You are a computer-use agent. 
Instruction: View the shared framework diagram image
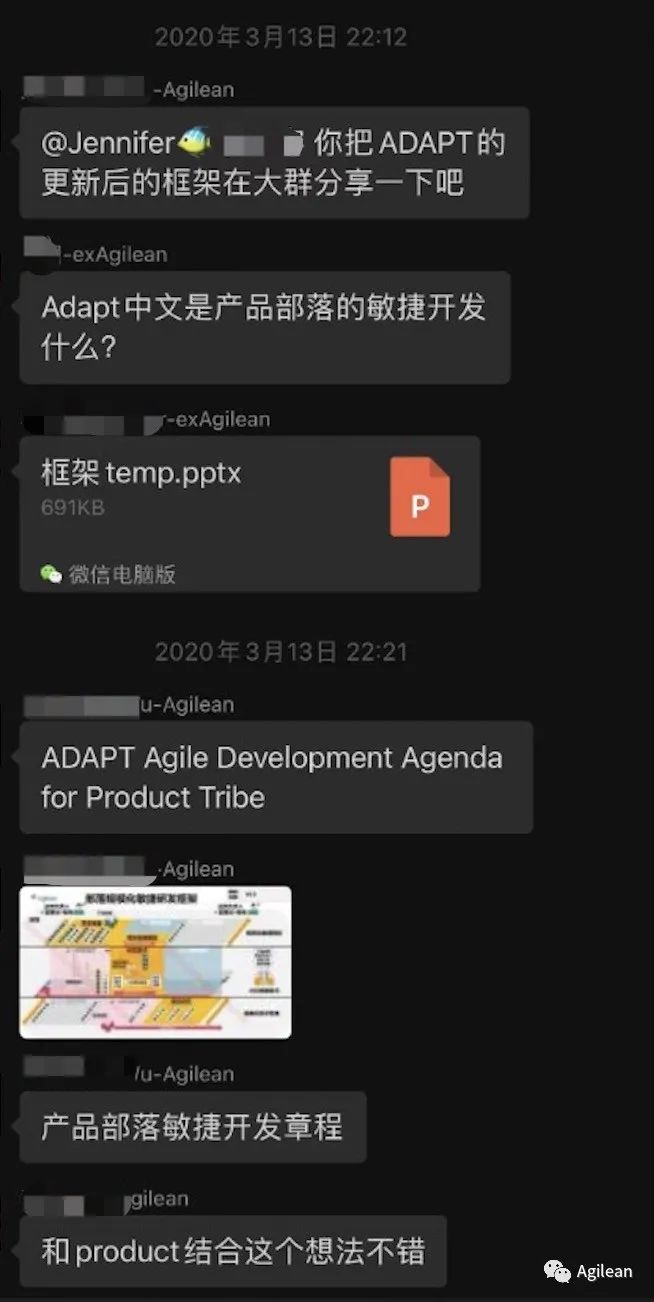tap(156, 962)
